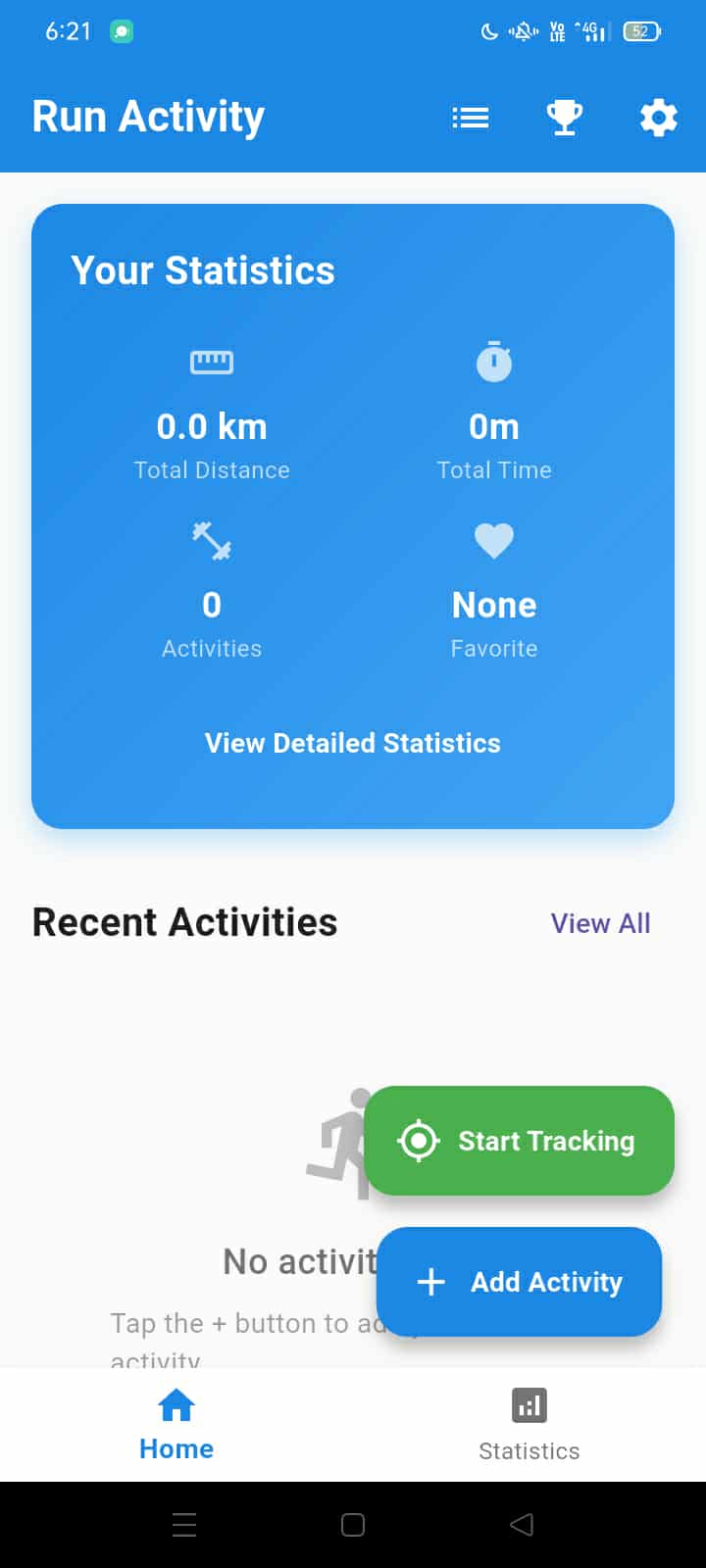Switch to the Statistics tab
The image size is (706, 1568).
(529, 1425)
